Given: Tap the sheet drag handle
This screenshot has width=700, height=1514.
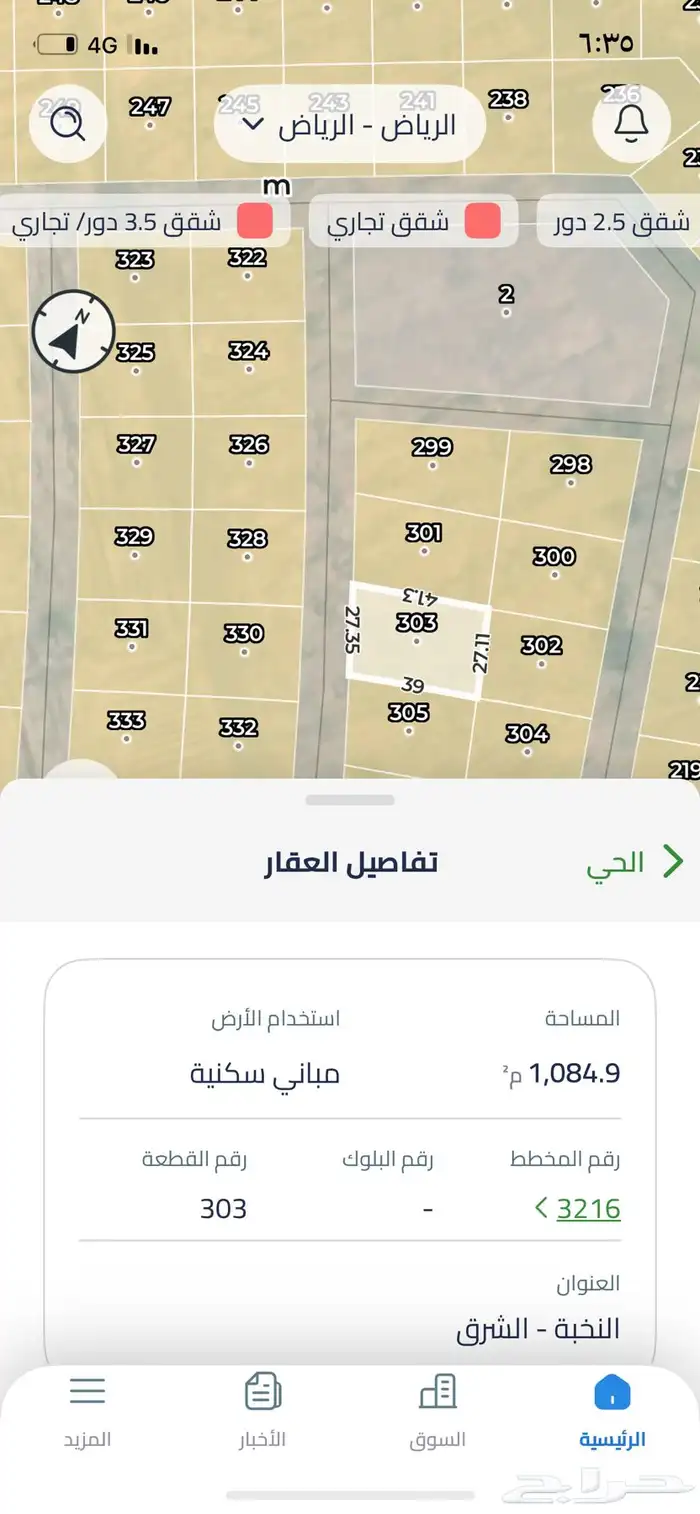Looking at the screenshot, I should coord(350,800).
